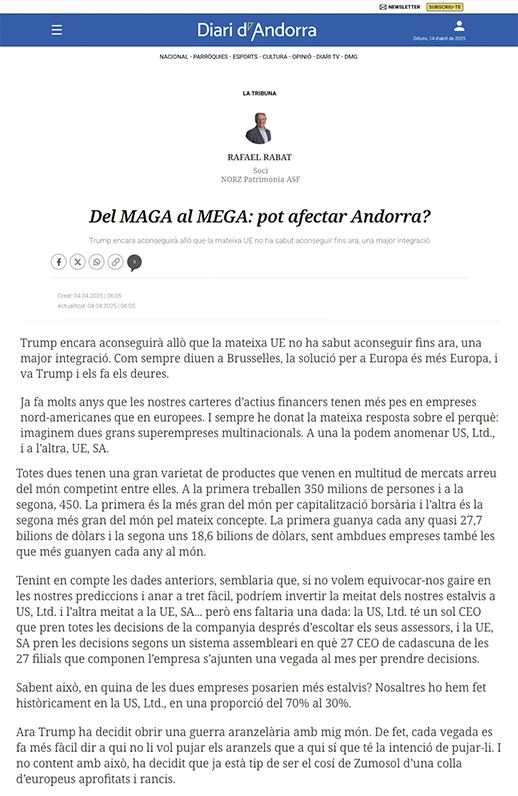Screen dimensions: 518x796
Task: Open La Tribuna section label
Action: (x=260, y=93)
